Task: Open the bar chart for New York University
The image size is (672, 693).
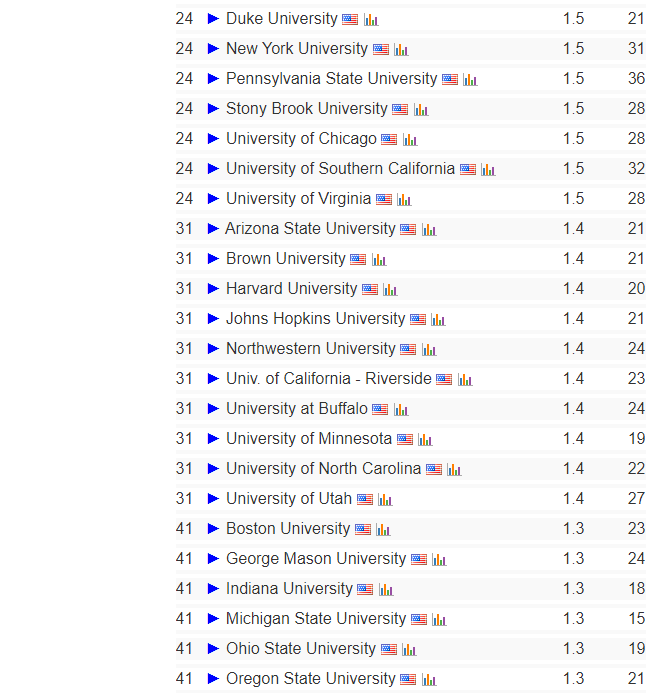Action: [401, 49]
